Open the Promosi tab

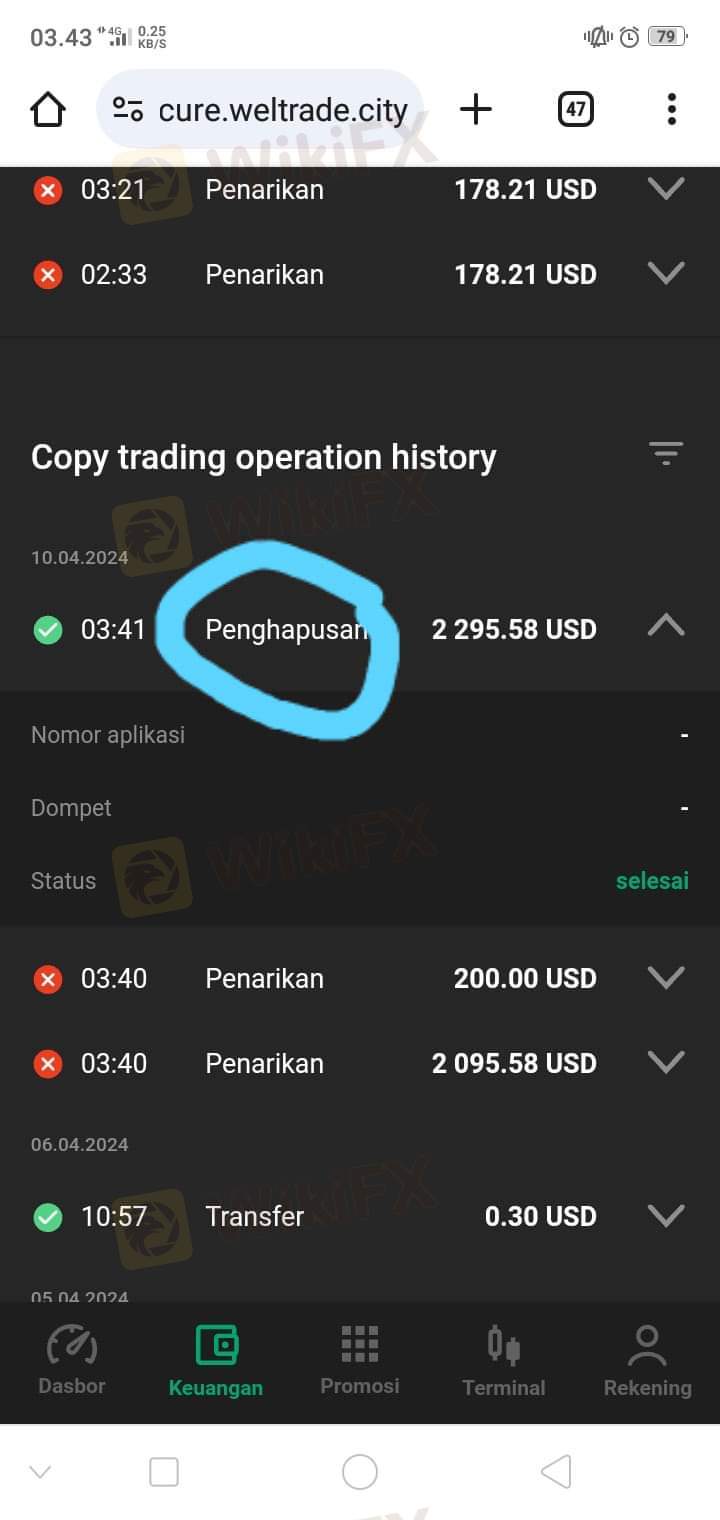(360, 1360)
